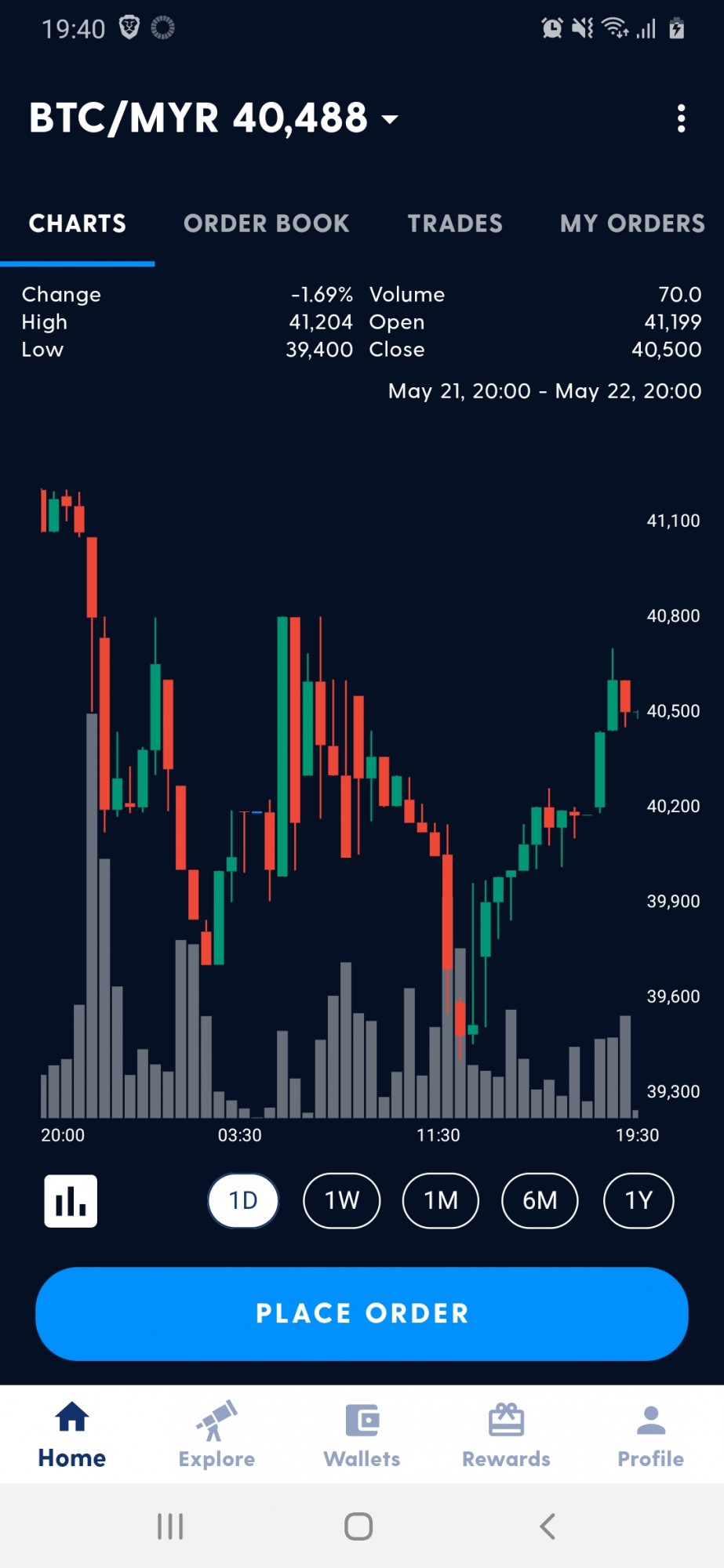Select the 1W time range
724x1568 pixels.
click(x=342, y=1200)
